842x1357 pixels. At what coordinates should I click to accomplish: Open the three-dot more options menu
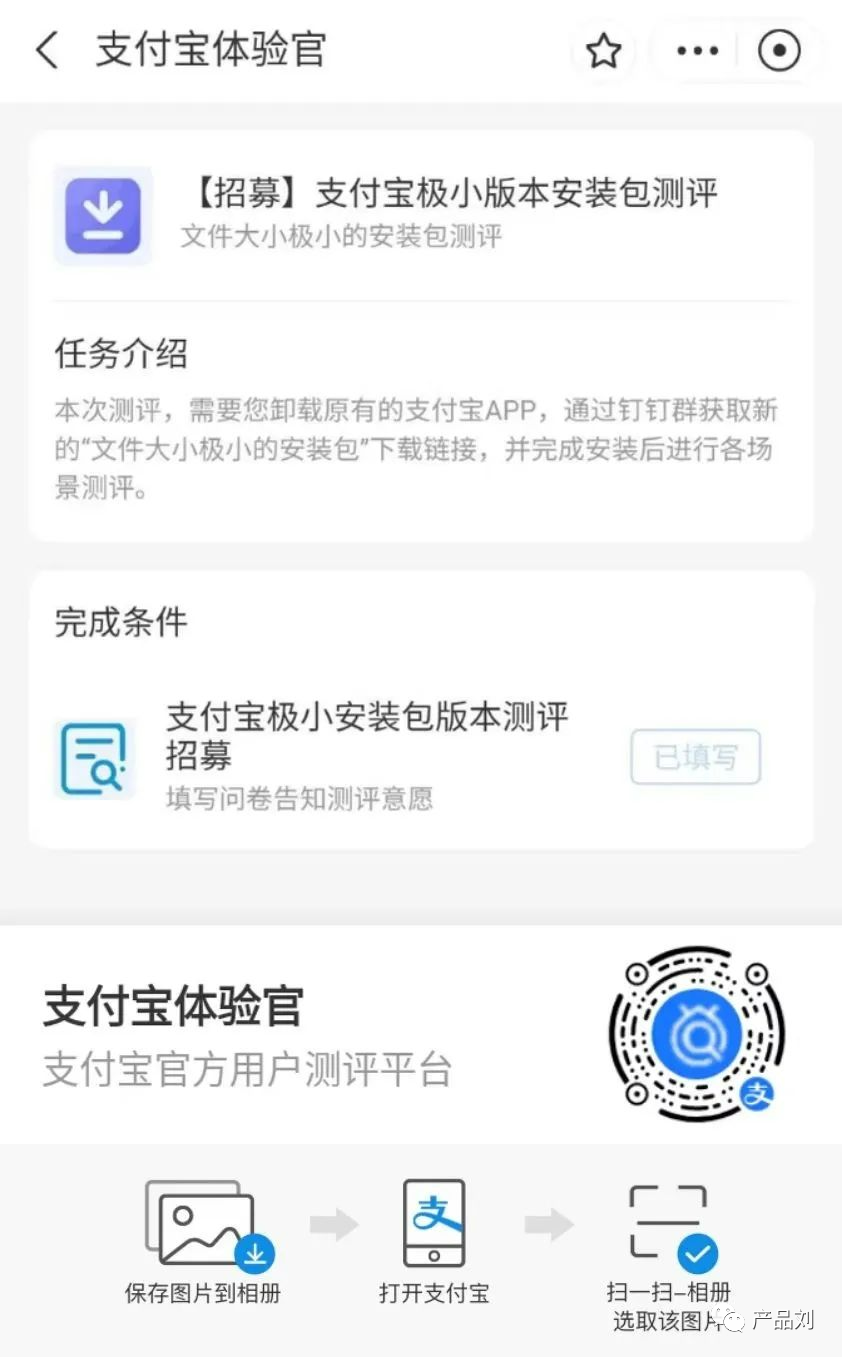[695, 51]
